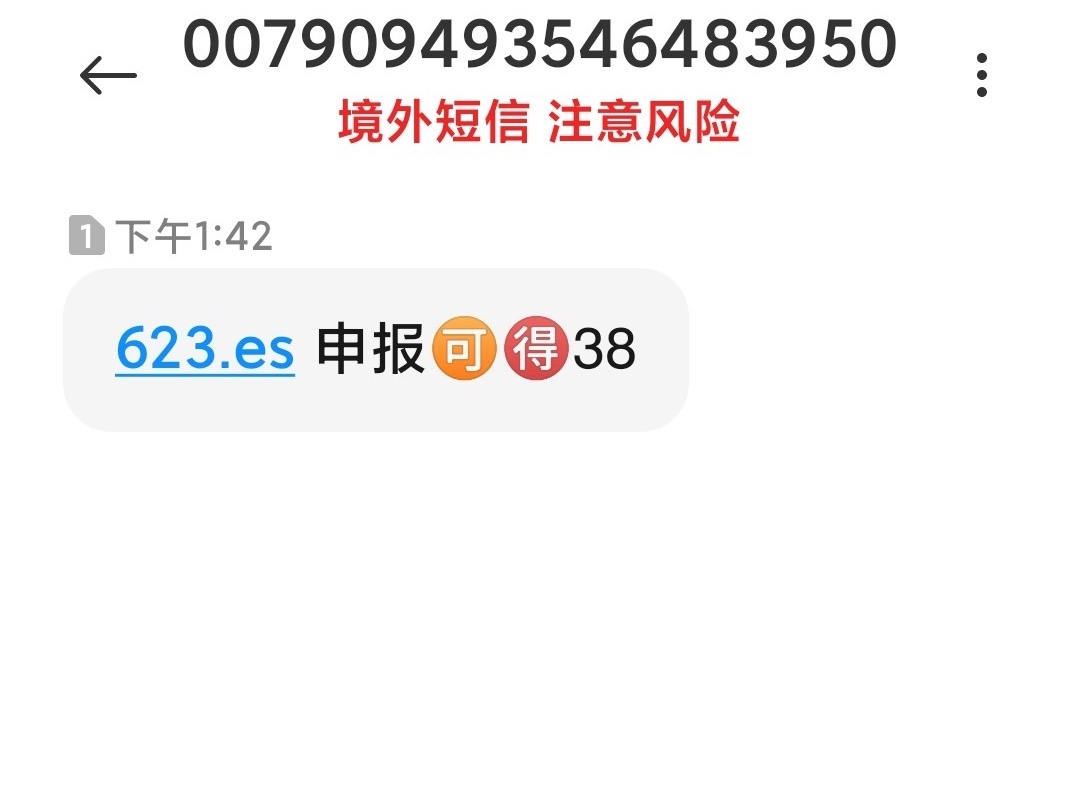Go back using the arrow icon
1073x804 pixels.
[108, 76]
